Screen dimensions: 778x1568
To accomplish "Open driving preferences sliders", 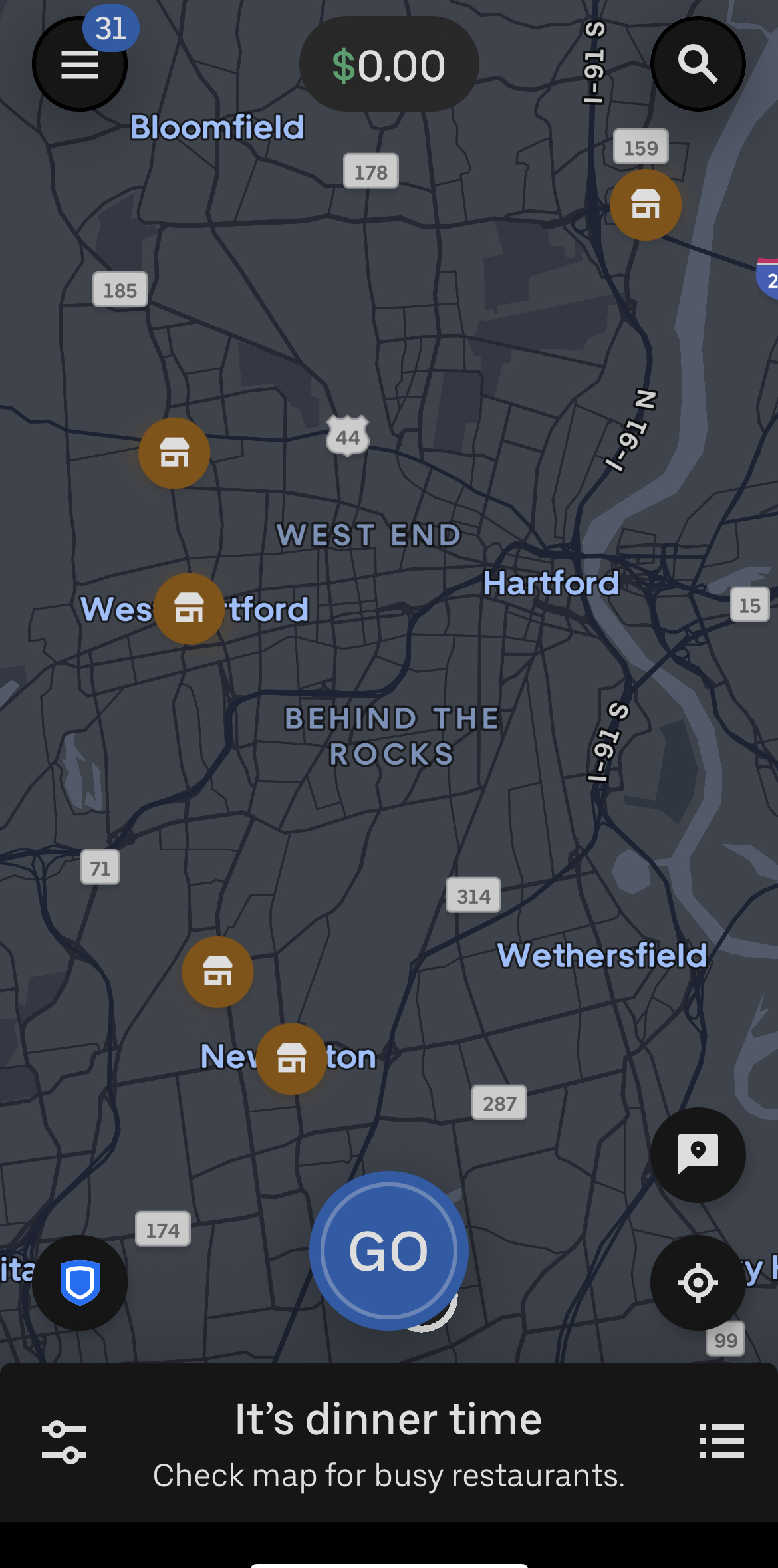I will pos(64,1442).
